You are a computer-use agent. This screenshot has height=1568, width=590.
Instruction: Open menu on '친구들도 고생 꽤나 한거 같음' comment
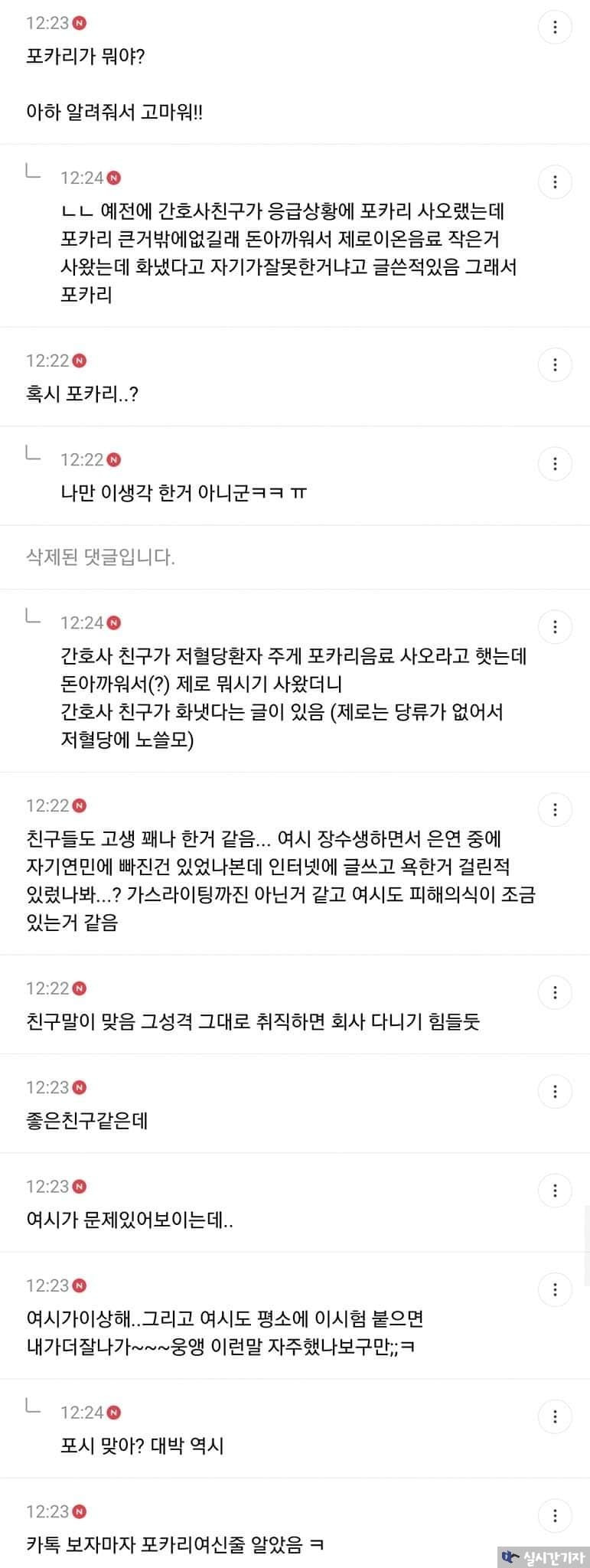point(555,811)
